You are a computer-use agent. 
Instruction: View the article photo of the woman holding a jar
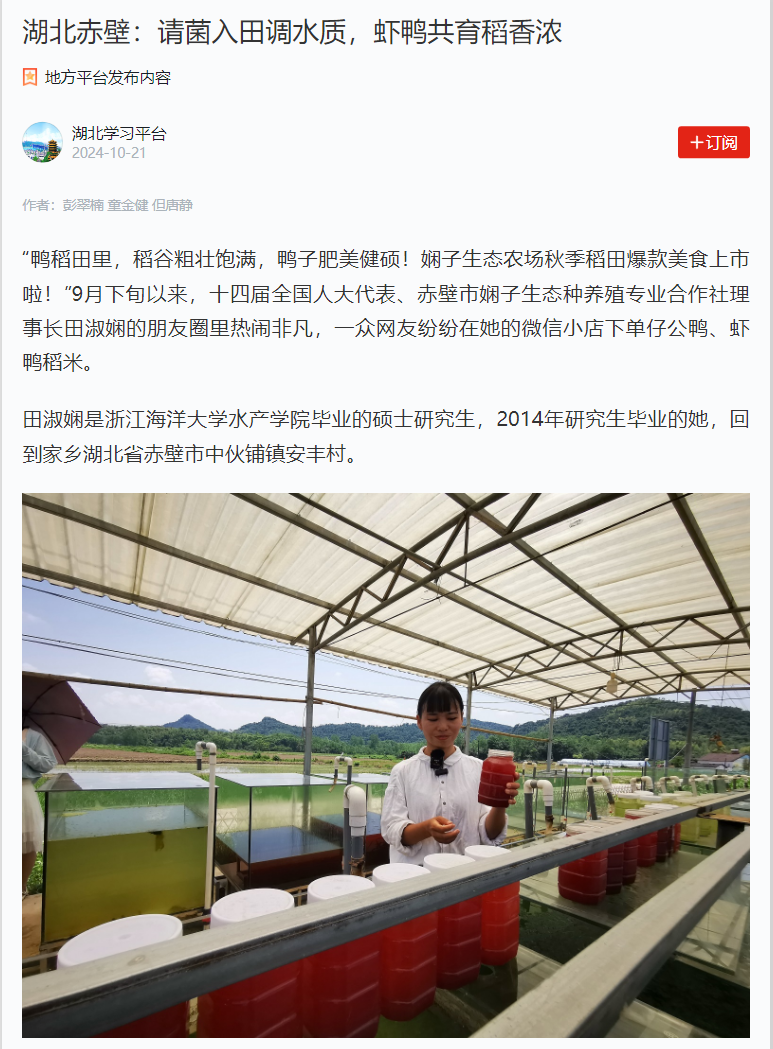pyautogui.click(x=386, y=764)
